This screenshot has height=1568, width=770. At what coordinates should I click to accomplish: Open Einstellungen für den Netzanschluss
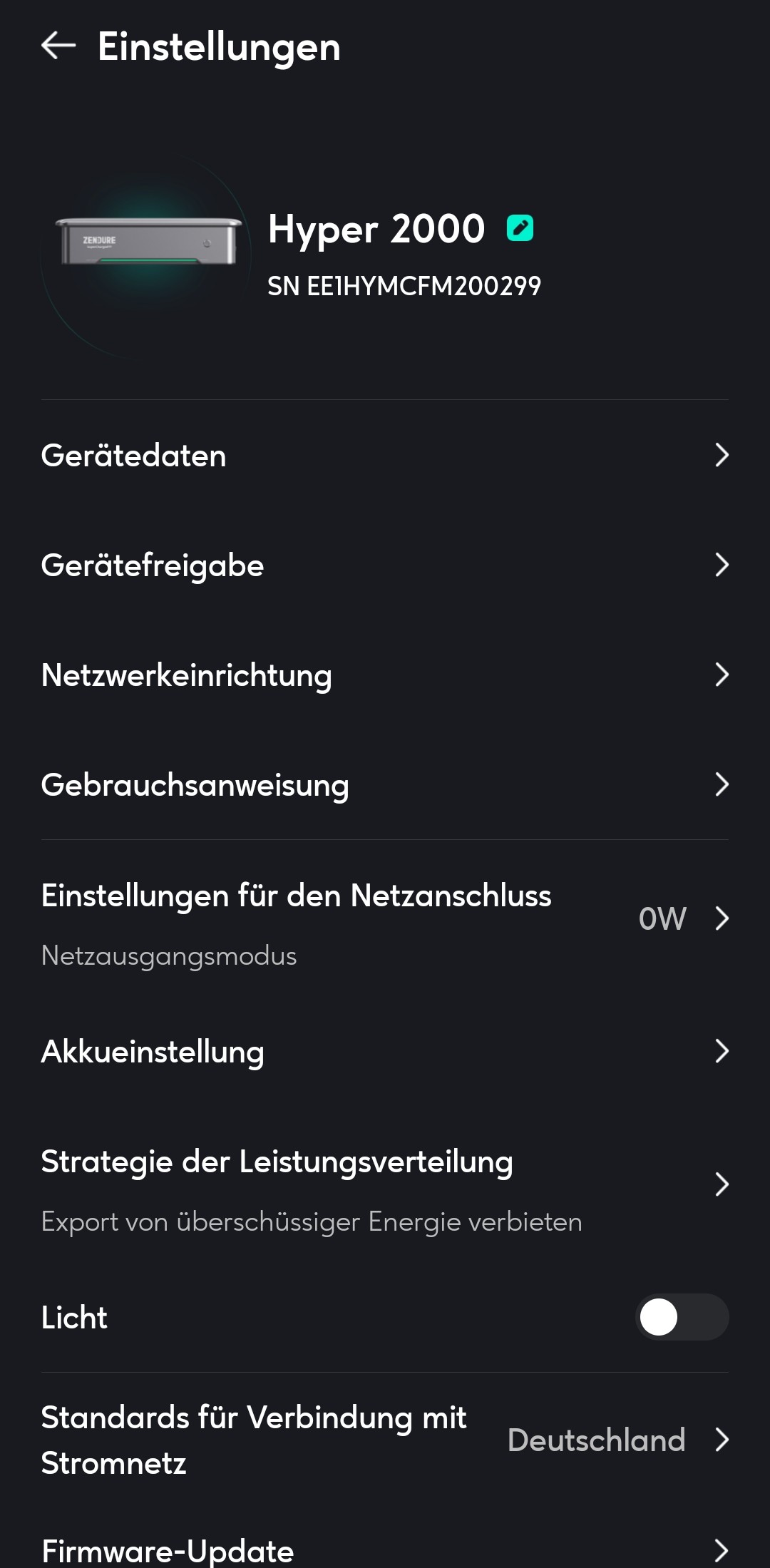coord(385,919)
